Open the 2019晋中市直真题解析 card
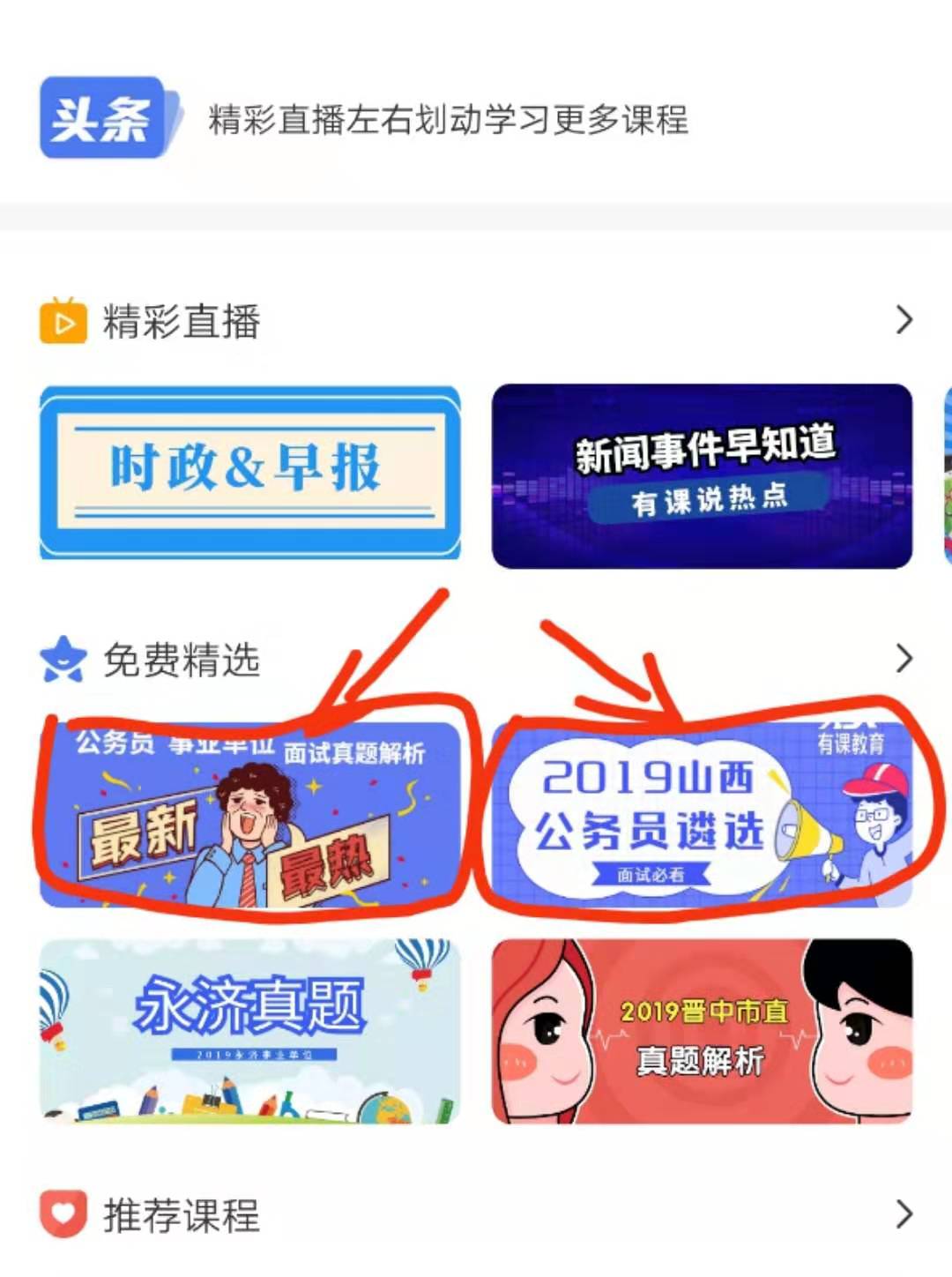952x1277 pixels. tap(702, 1030)
